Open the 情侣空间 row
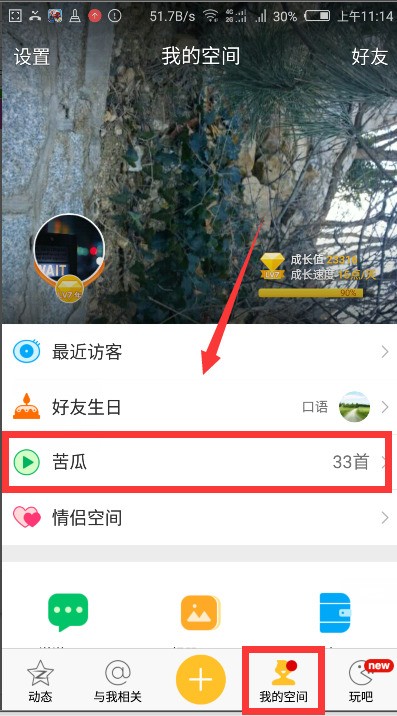 198,518
